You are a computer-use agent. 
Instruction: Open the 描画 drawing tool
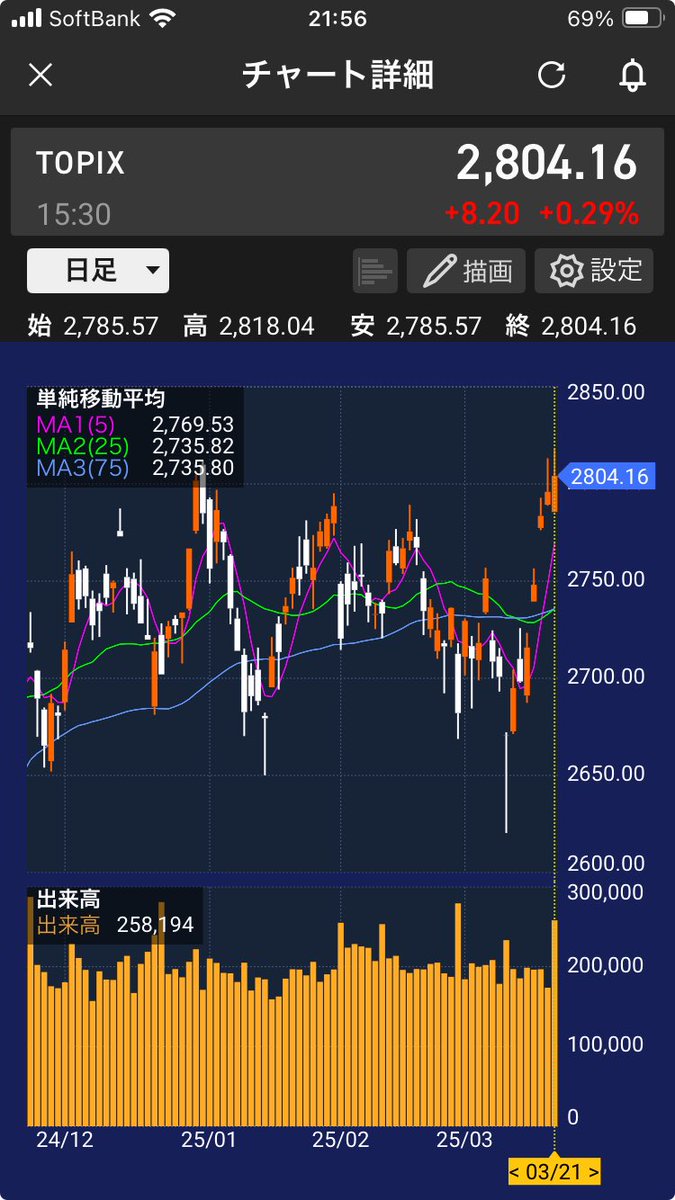pyautogui.click(x=466, y=271)
